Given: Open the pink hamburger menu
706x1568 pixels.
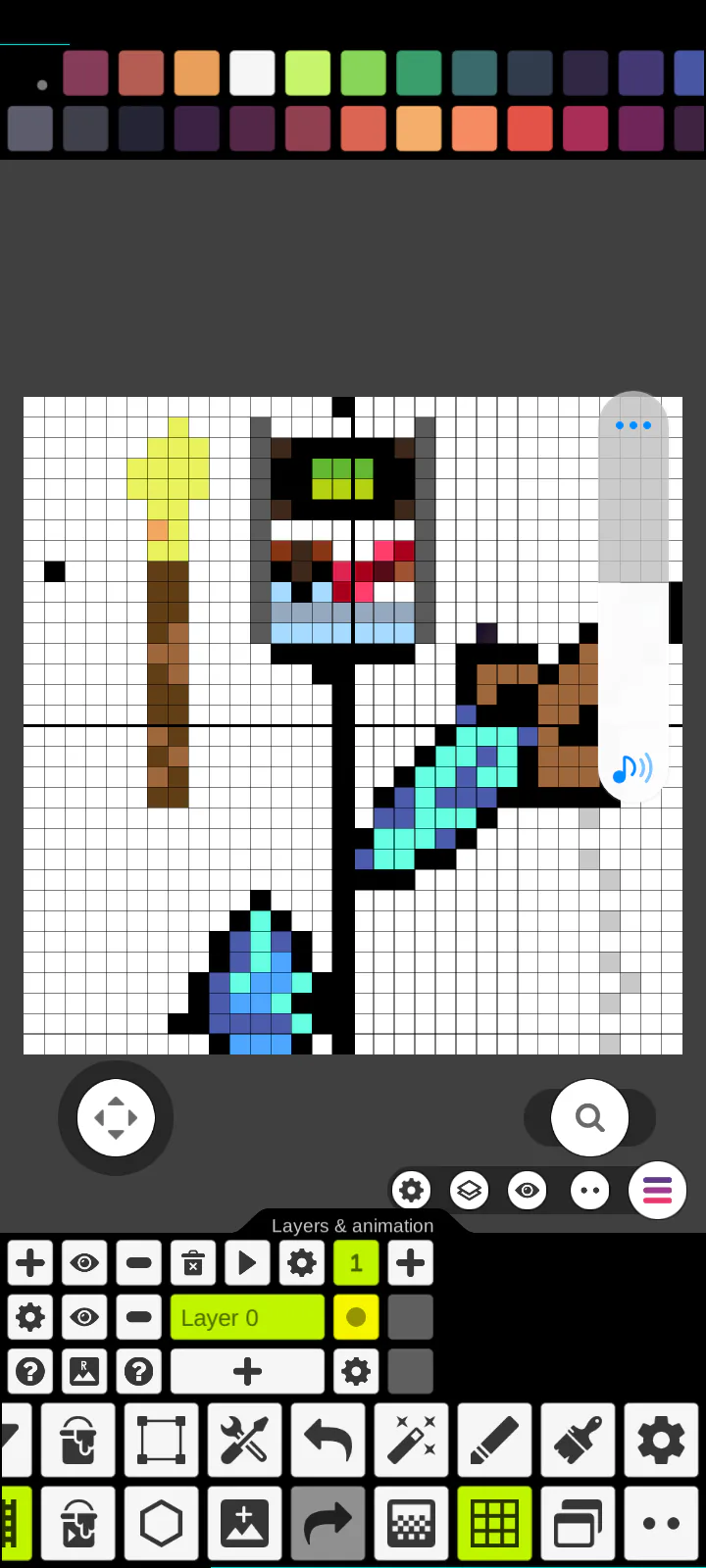Looking at the screenshot, I should [x=657, y=1191].
